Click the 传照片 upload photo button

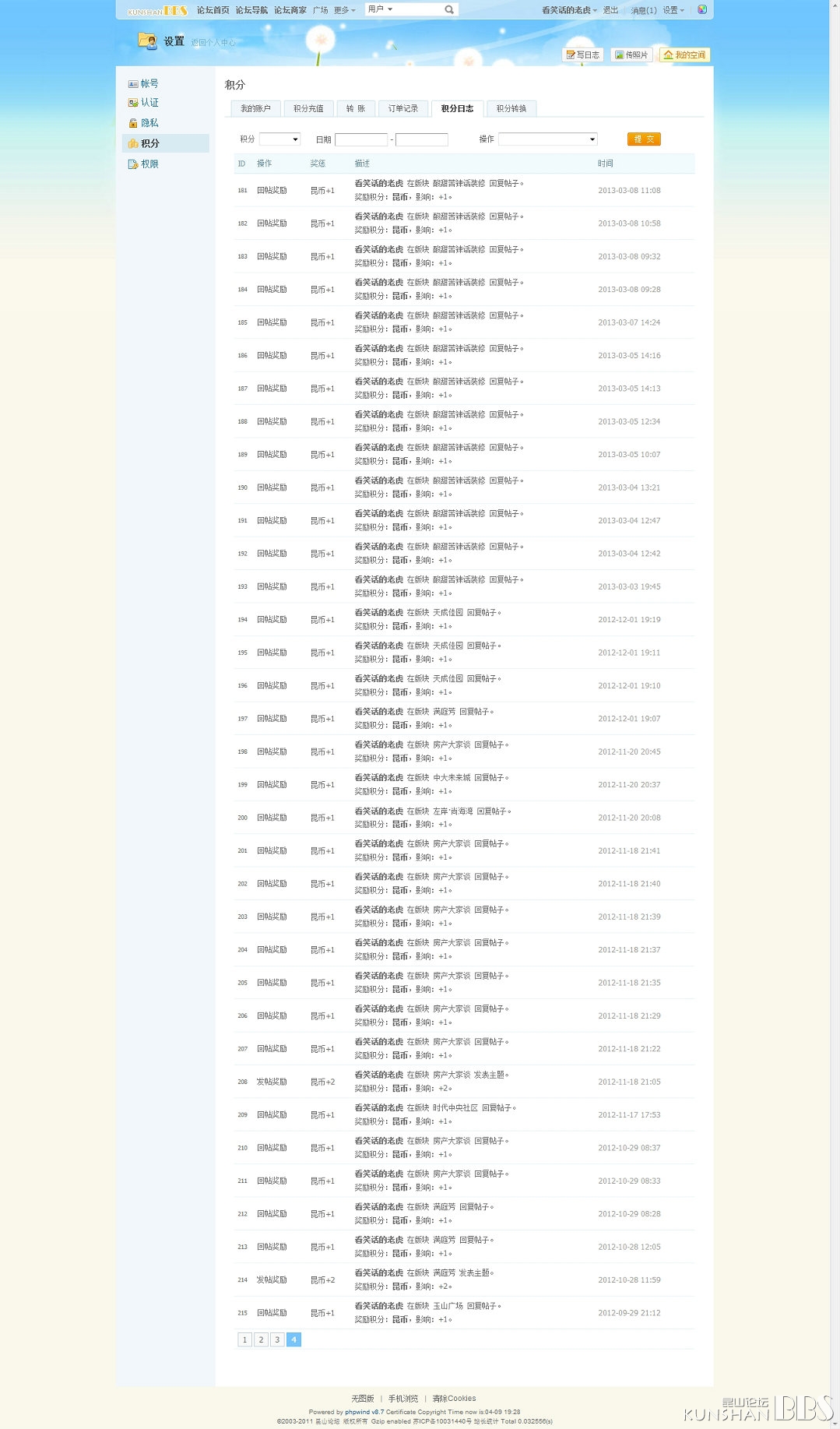(x=631, y=55)
